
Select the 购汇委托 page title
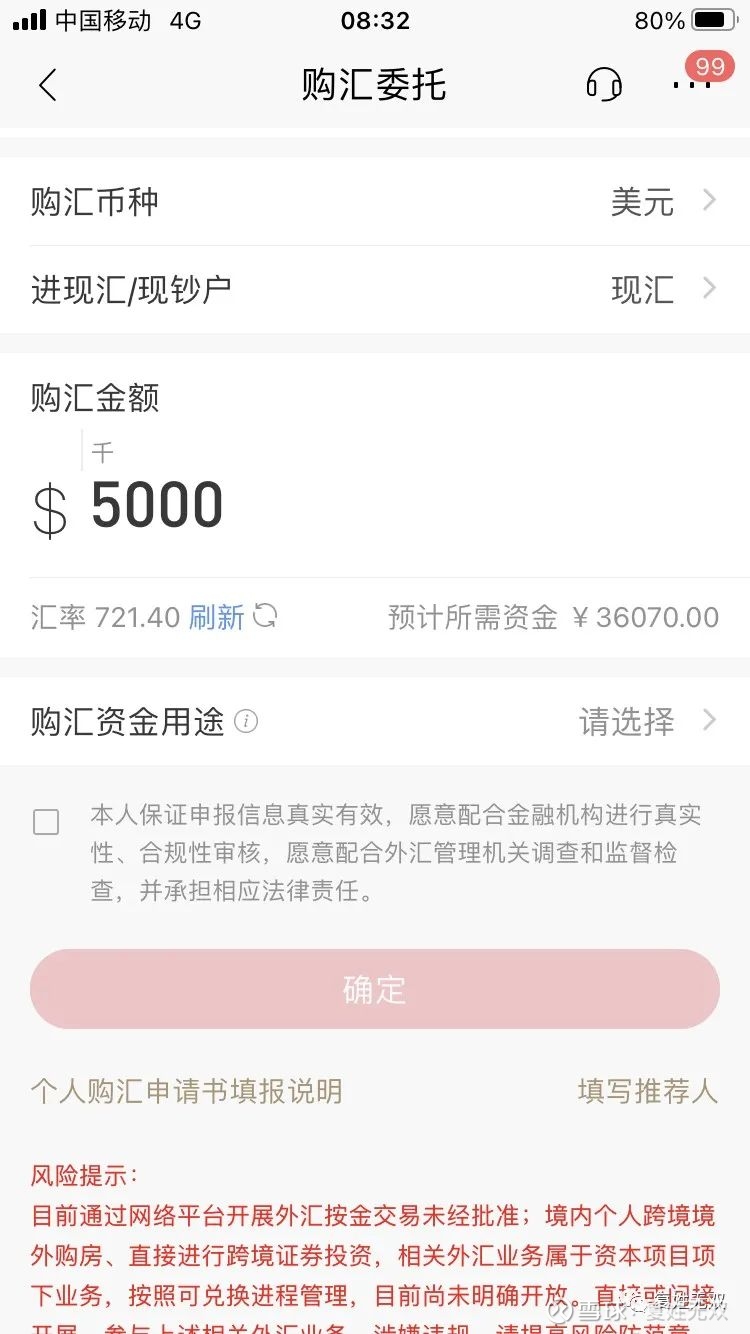(x=373, y=85)
